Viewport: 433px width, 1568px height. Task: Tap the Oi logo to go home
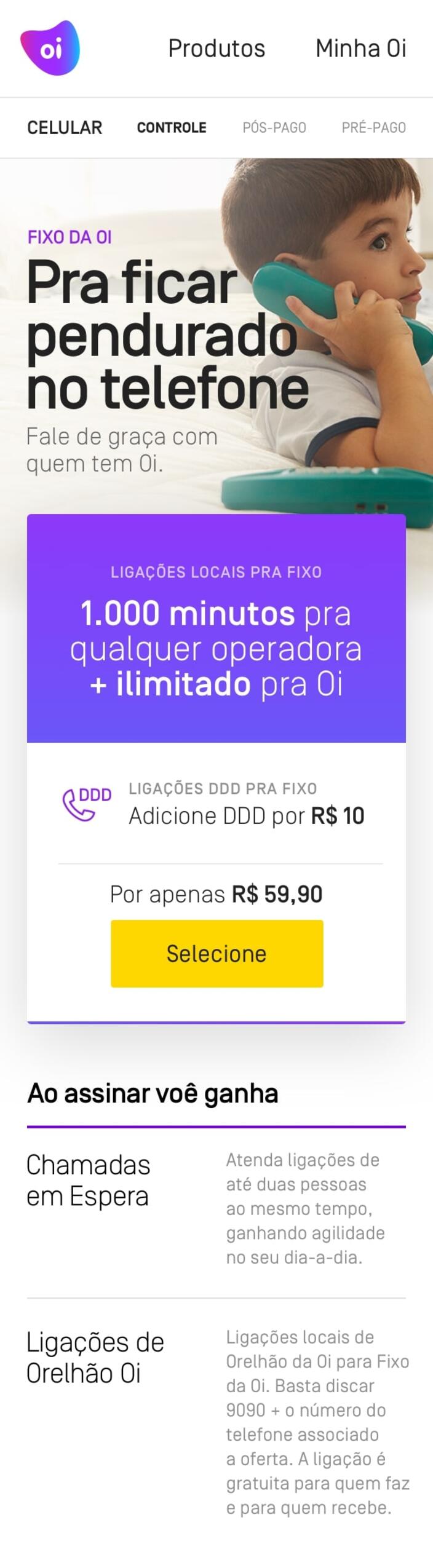(50, 48)
